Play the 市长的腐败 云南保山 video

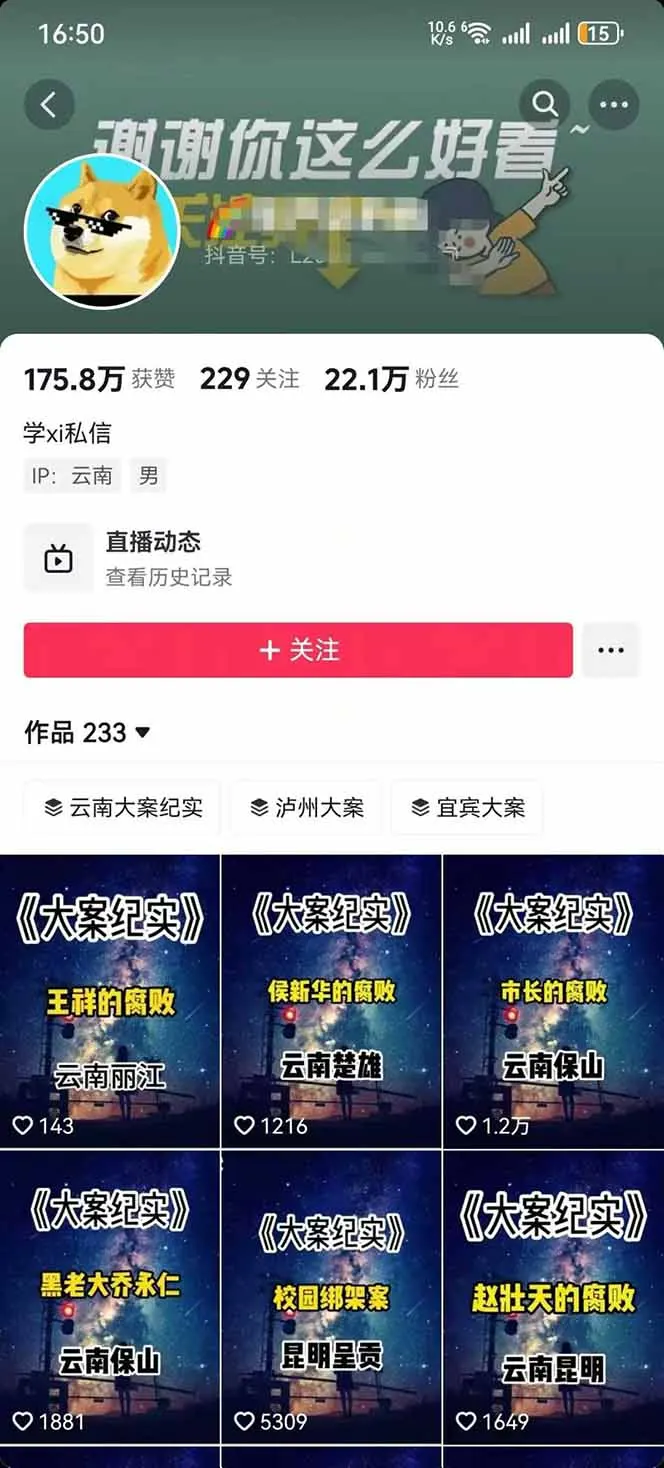(x=553, y=1000)
